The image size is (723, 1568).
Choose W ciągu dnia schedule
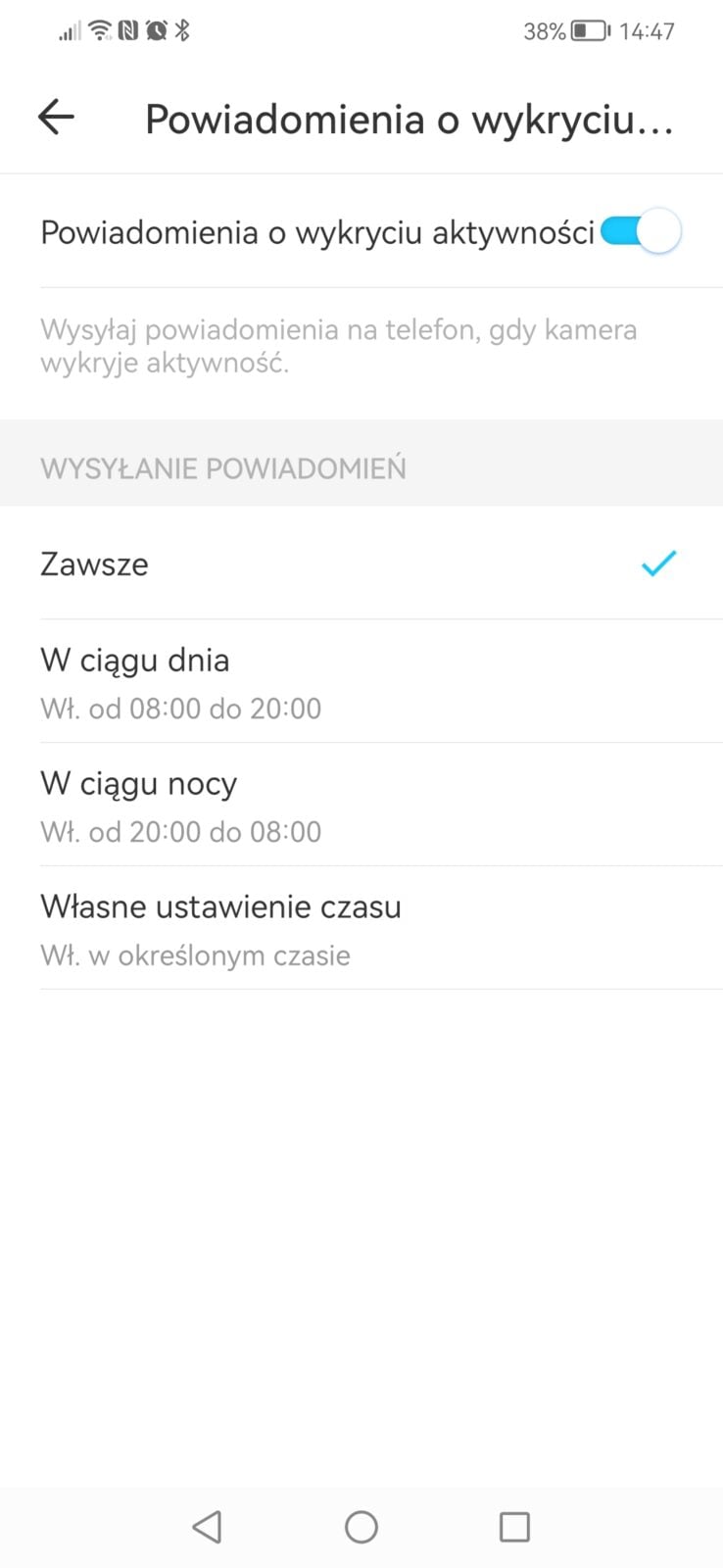pos(361,682)
